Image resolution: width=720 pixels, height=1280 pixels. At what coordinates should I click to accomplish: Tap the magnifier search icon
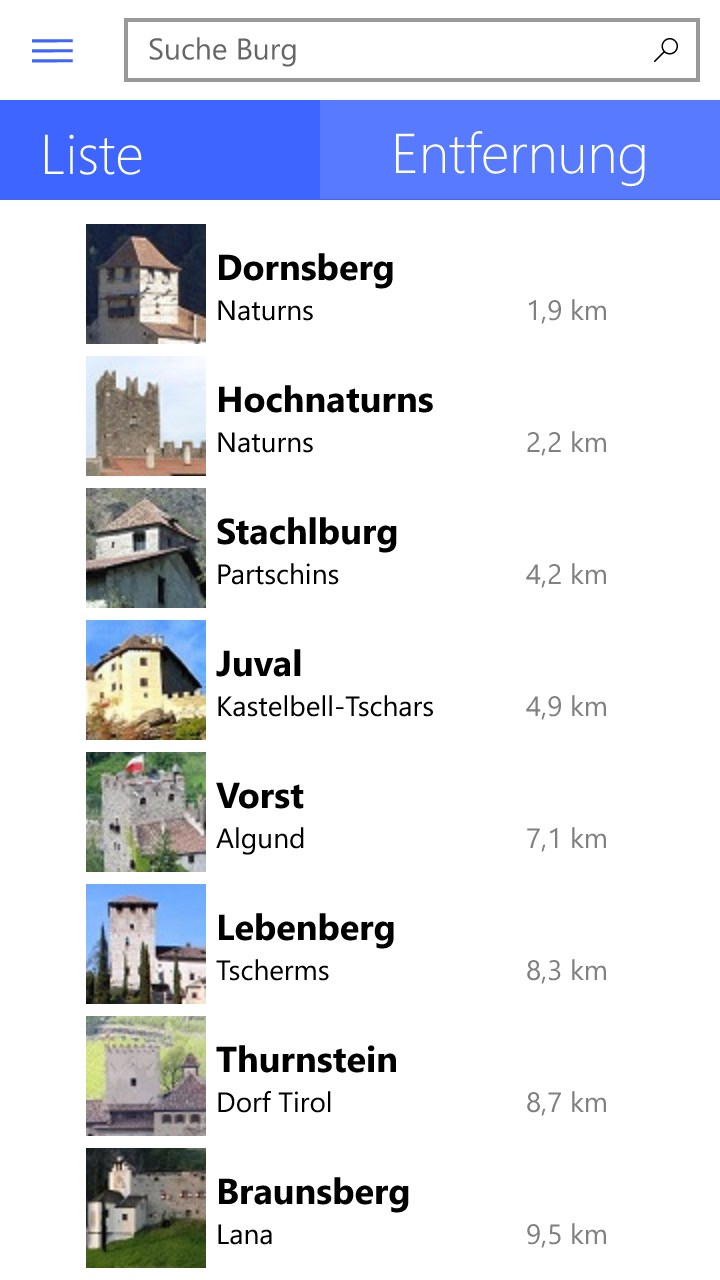[x=665, y=50]
